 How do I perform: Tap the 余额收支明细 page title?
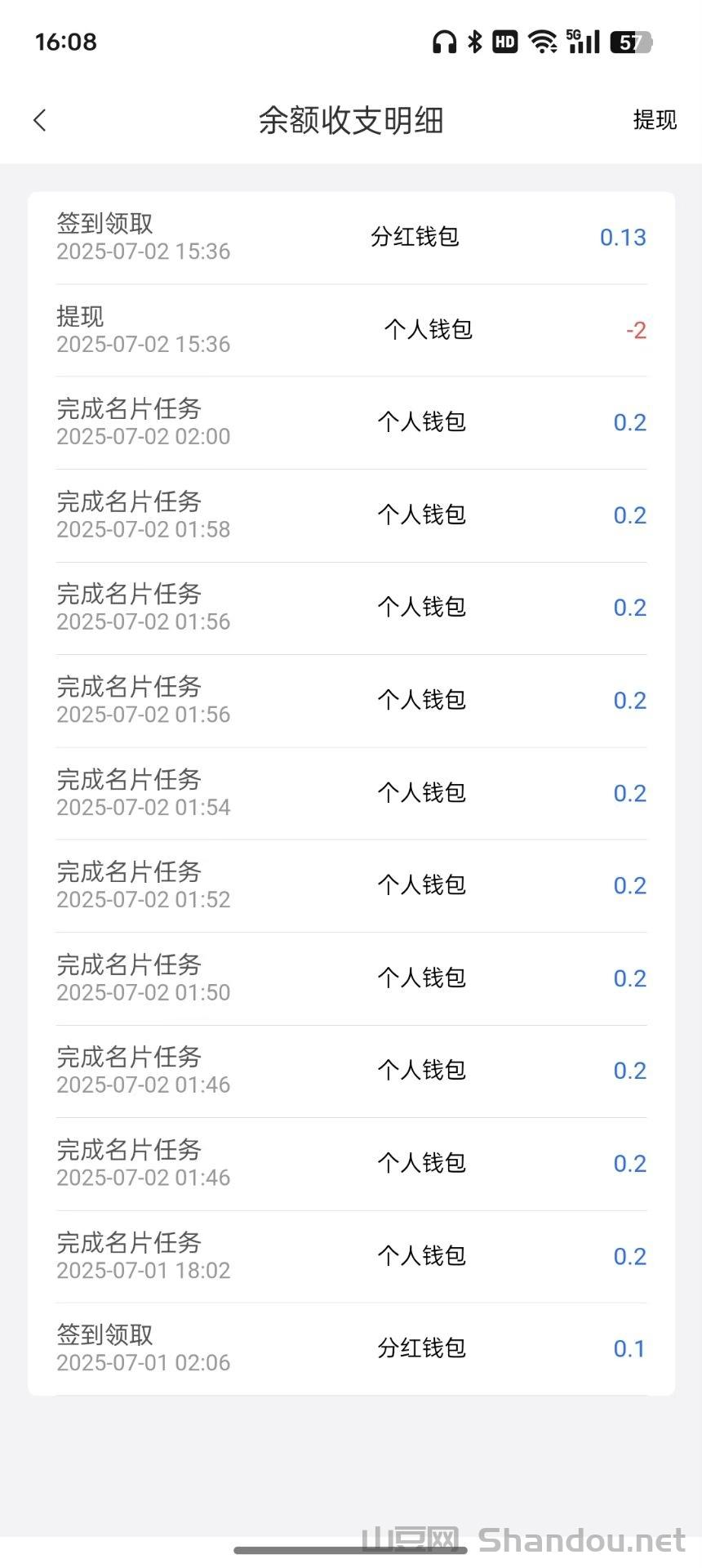351,119
